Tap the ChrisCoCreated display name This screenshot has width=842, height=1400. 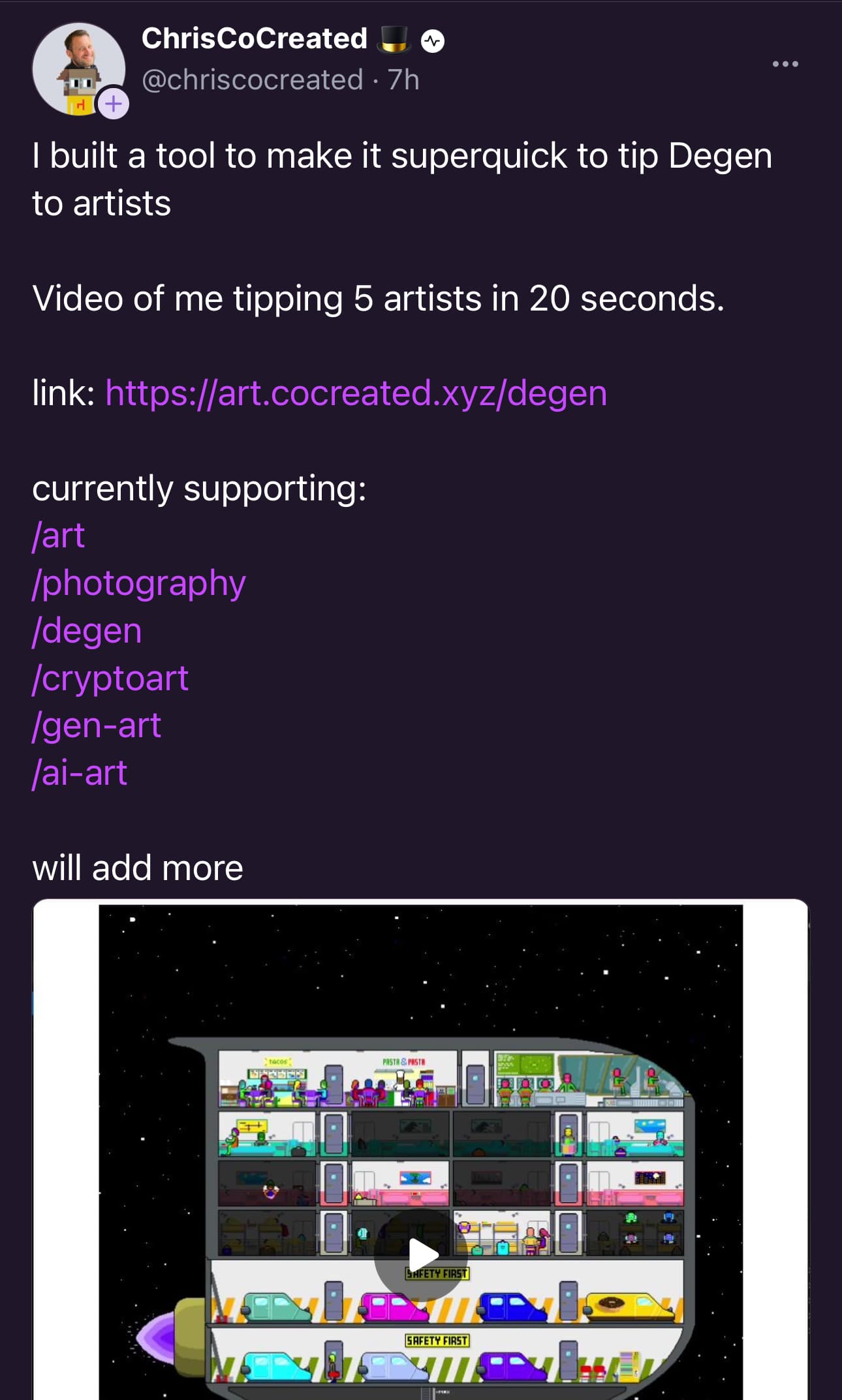(255, 39)
